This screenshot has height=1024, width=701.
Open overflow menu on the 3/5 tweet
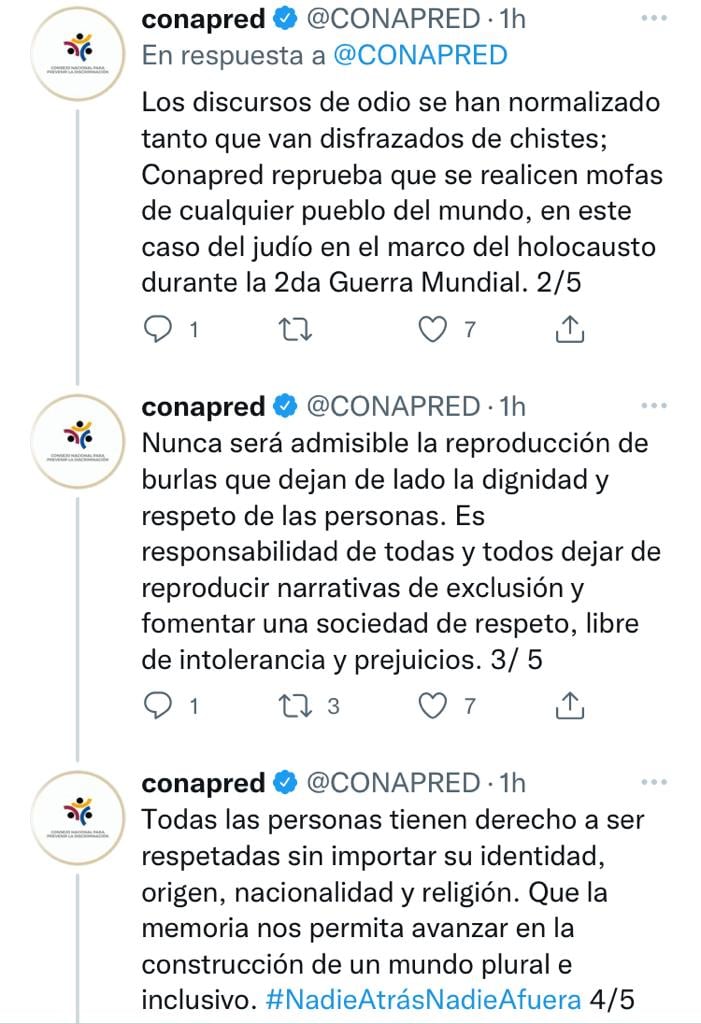[x=653, y=406]
